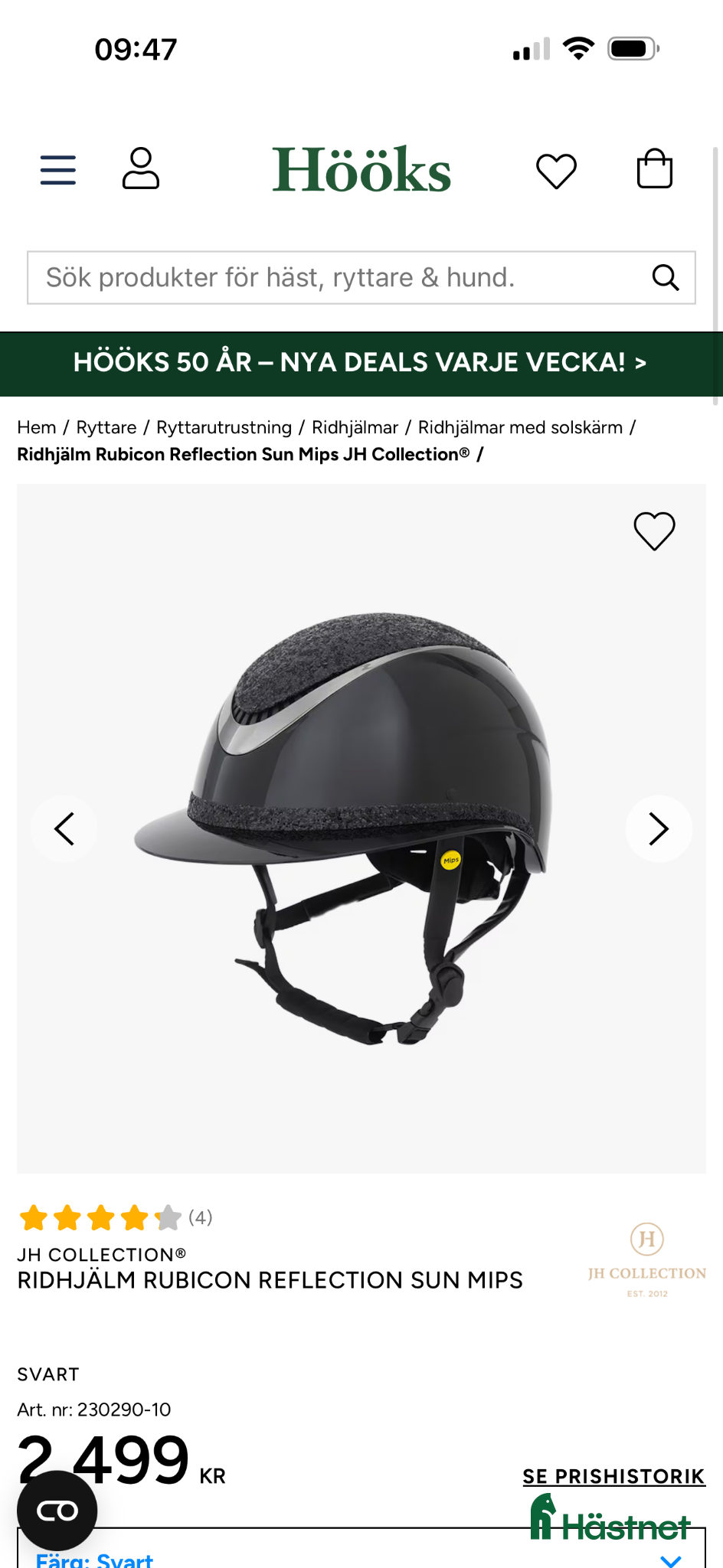The height and width of the screenshot is (1568, 723).
Task: Tap the magnifier search icon
Action: (665, 277)
